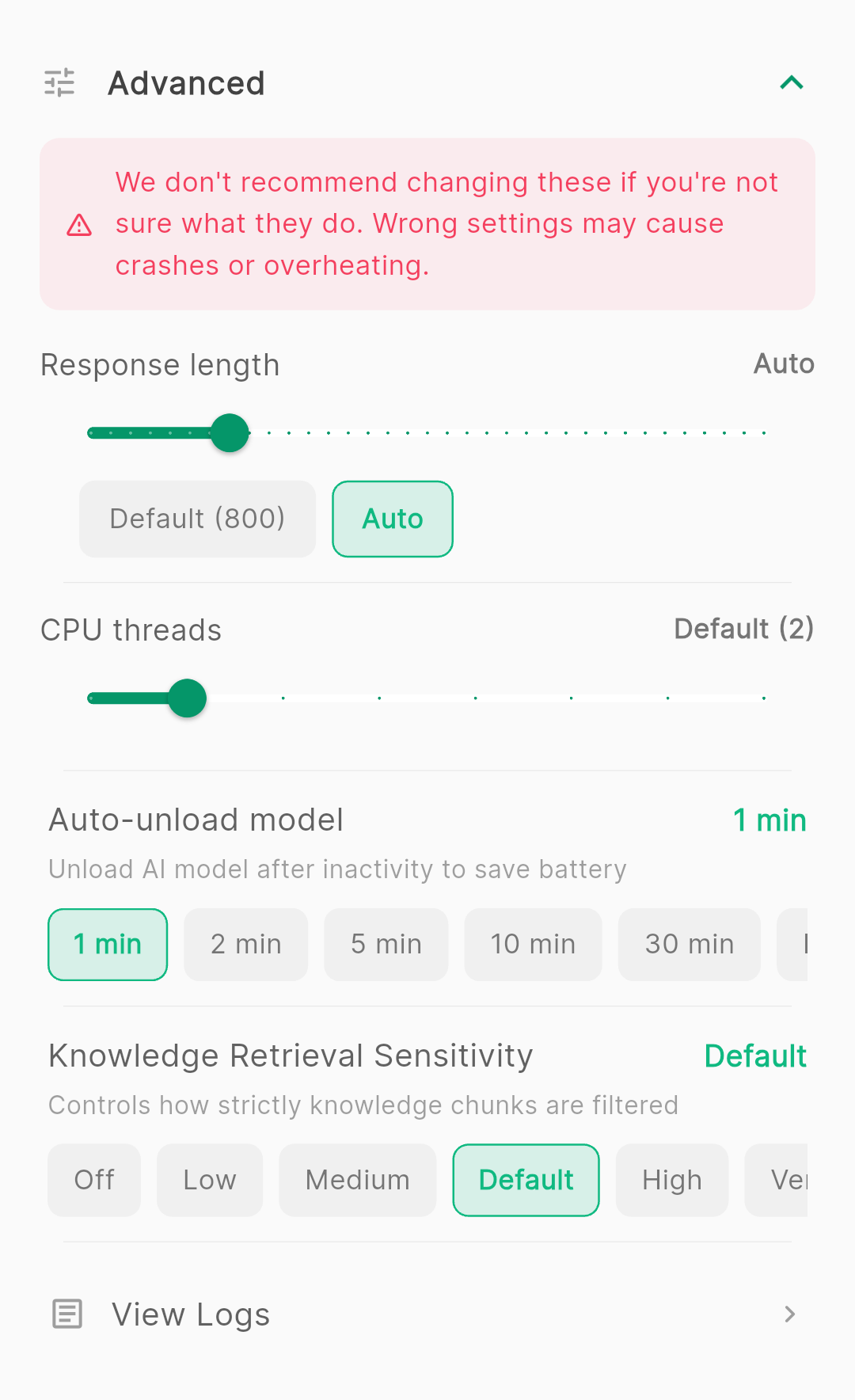Viewport: 855px width, 1400px height.
Task: Open logs using the right-facing chevron
Action: (790, 1314)
